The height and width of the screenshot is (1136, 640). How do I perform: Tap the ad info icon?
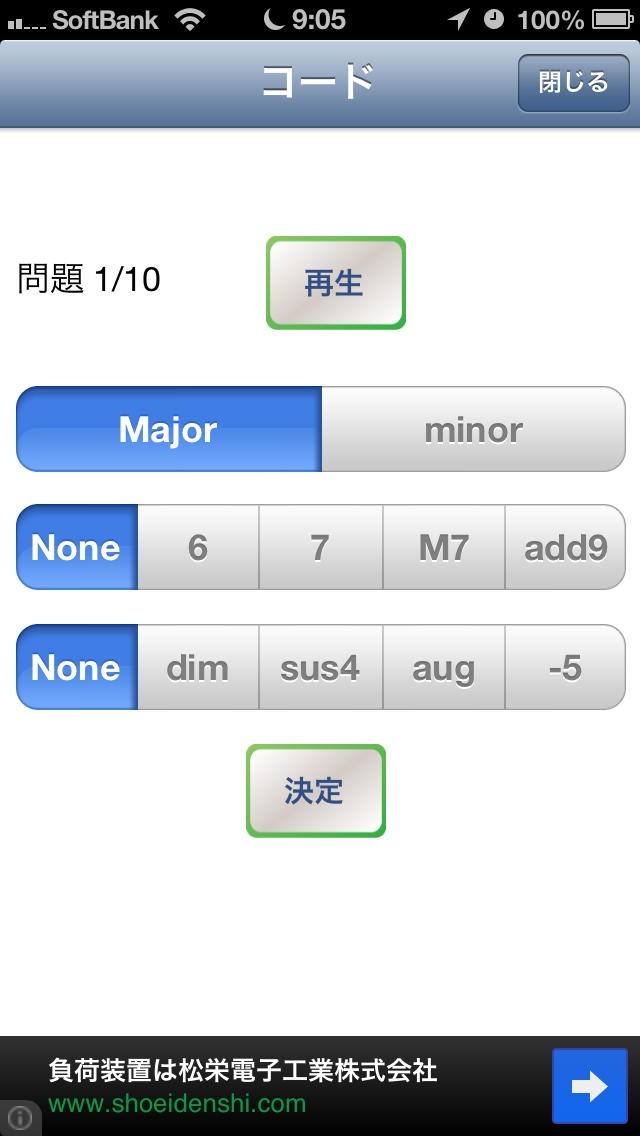20,1117
